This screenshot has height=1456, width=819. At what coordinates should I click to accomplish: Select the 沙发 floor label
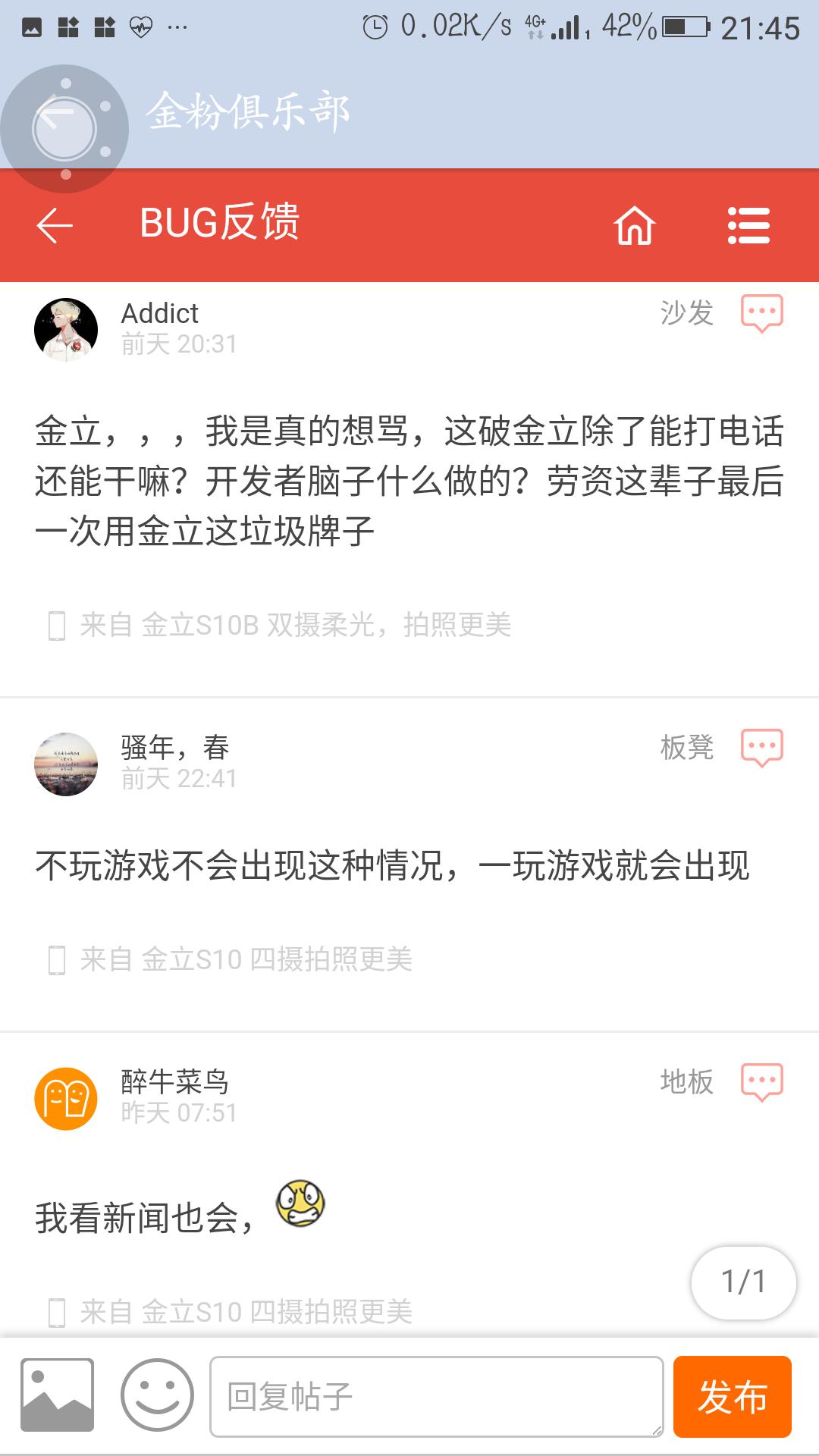click(685, 313)
